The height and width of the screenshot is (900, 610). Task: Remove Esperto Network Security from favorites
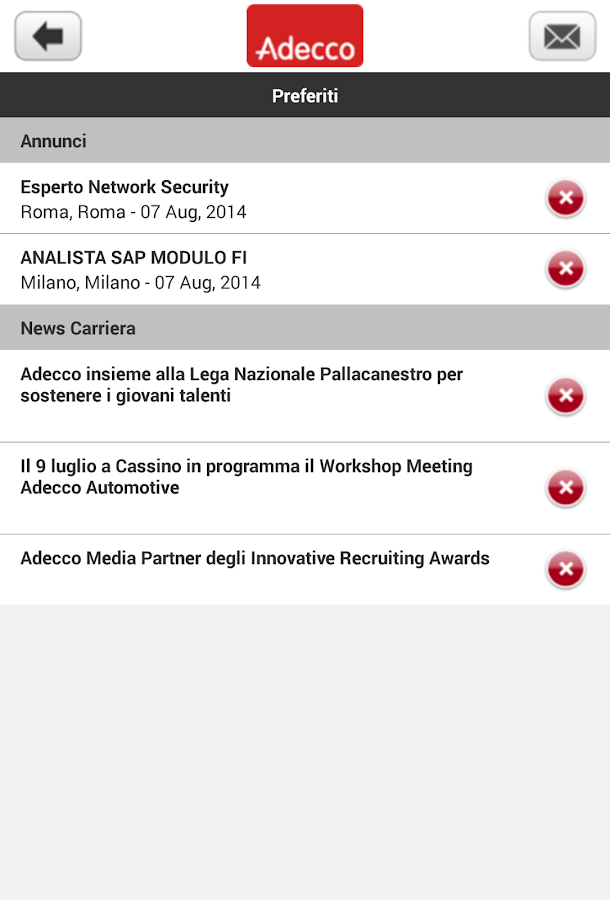point(565,198)
